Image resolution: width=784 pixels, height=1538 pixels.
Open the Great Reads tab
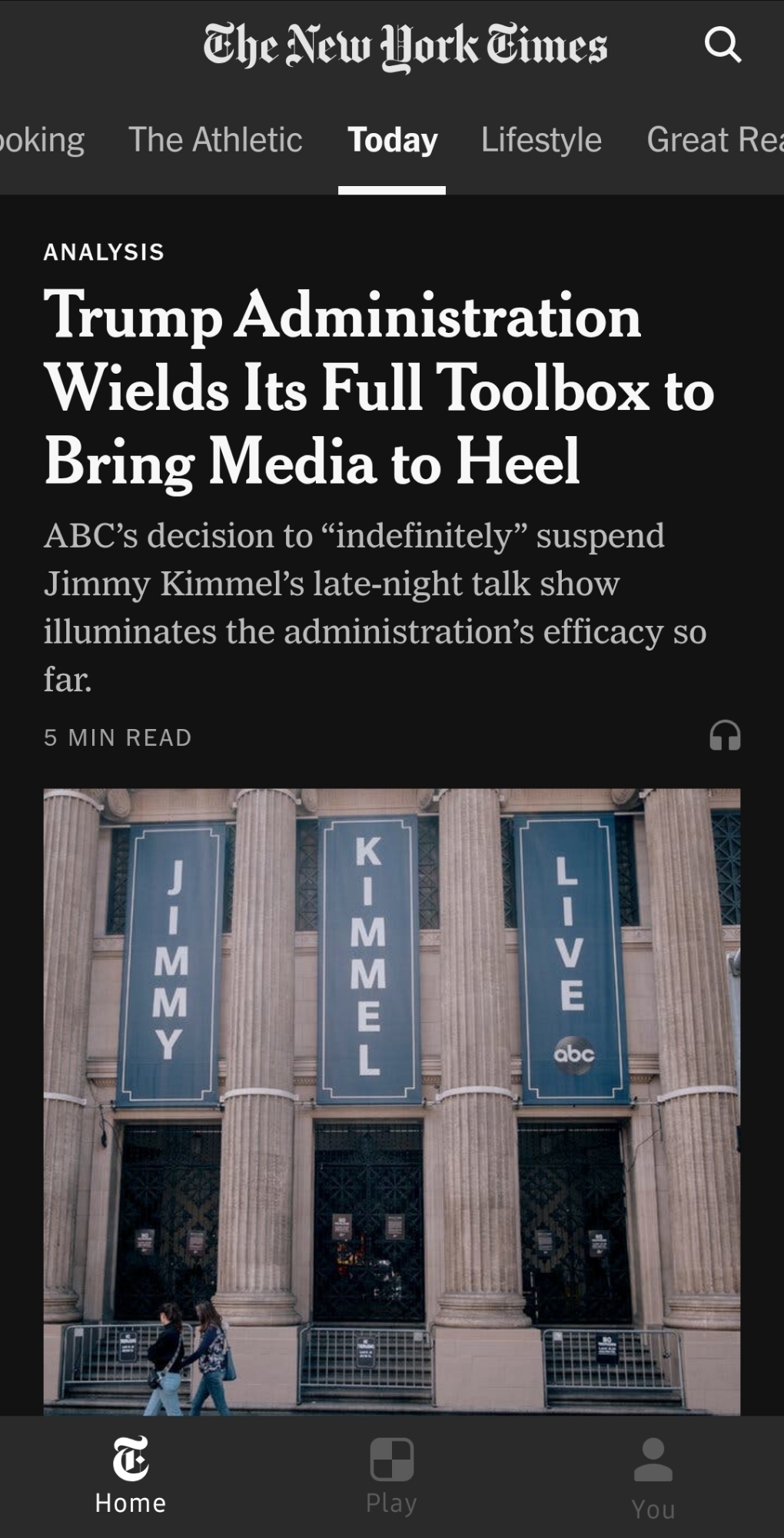(x=713, y=140)
